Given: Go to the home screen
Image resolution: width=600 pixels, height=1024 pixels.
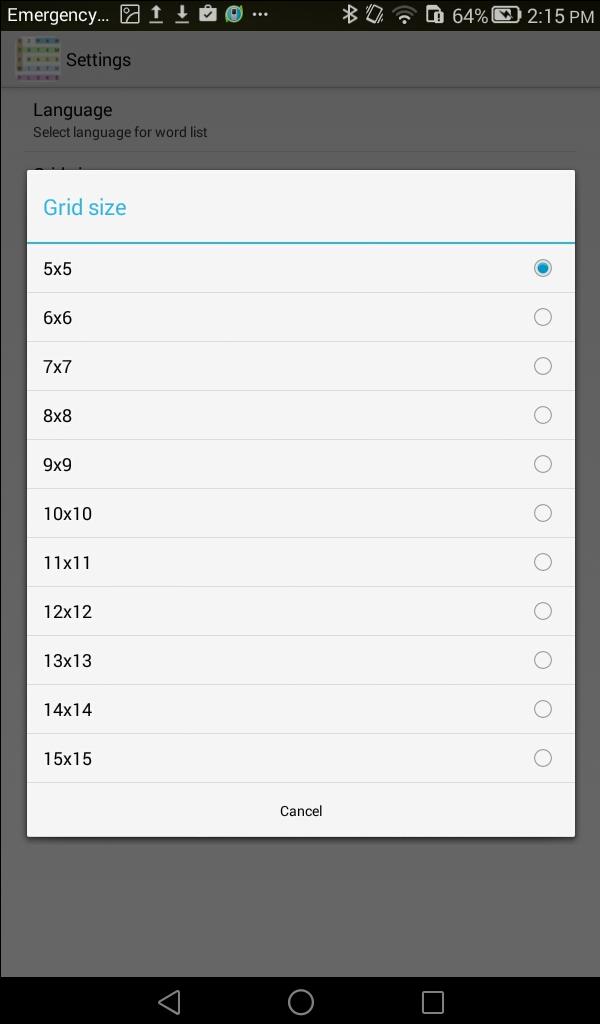Looking at the screenshot, I should pyautogui.click(x=300, y=1001).
